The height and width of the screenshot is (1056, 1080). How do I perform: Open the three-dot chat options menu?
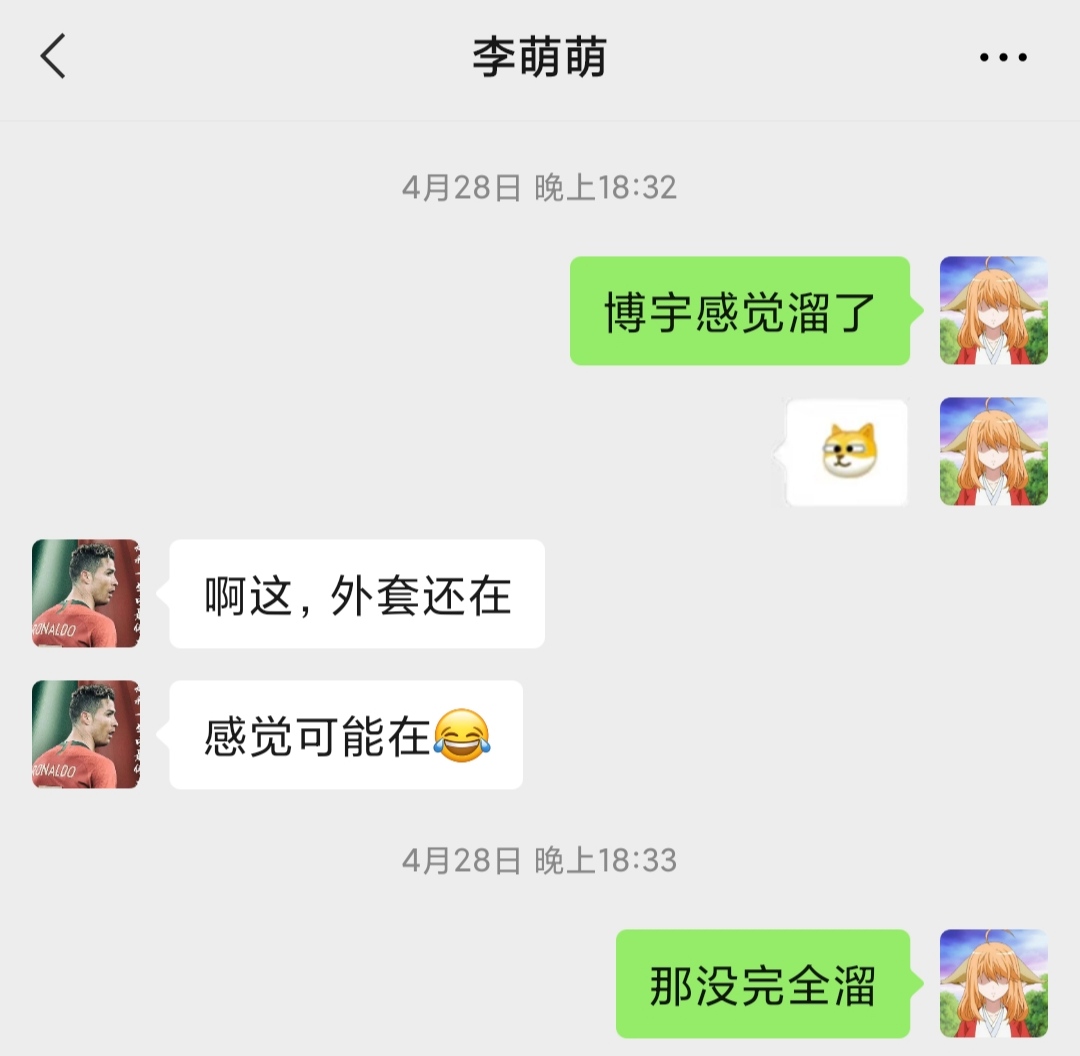coord(1003,58)
